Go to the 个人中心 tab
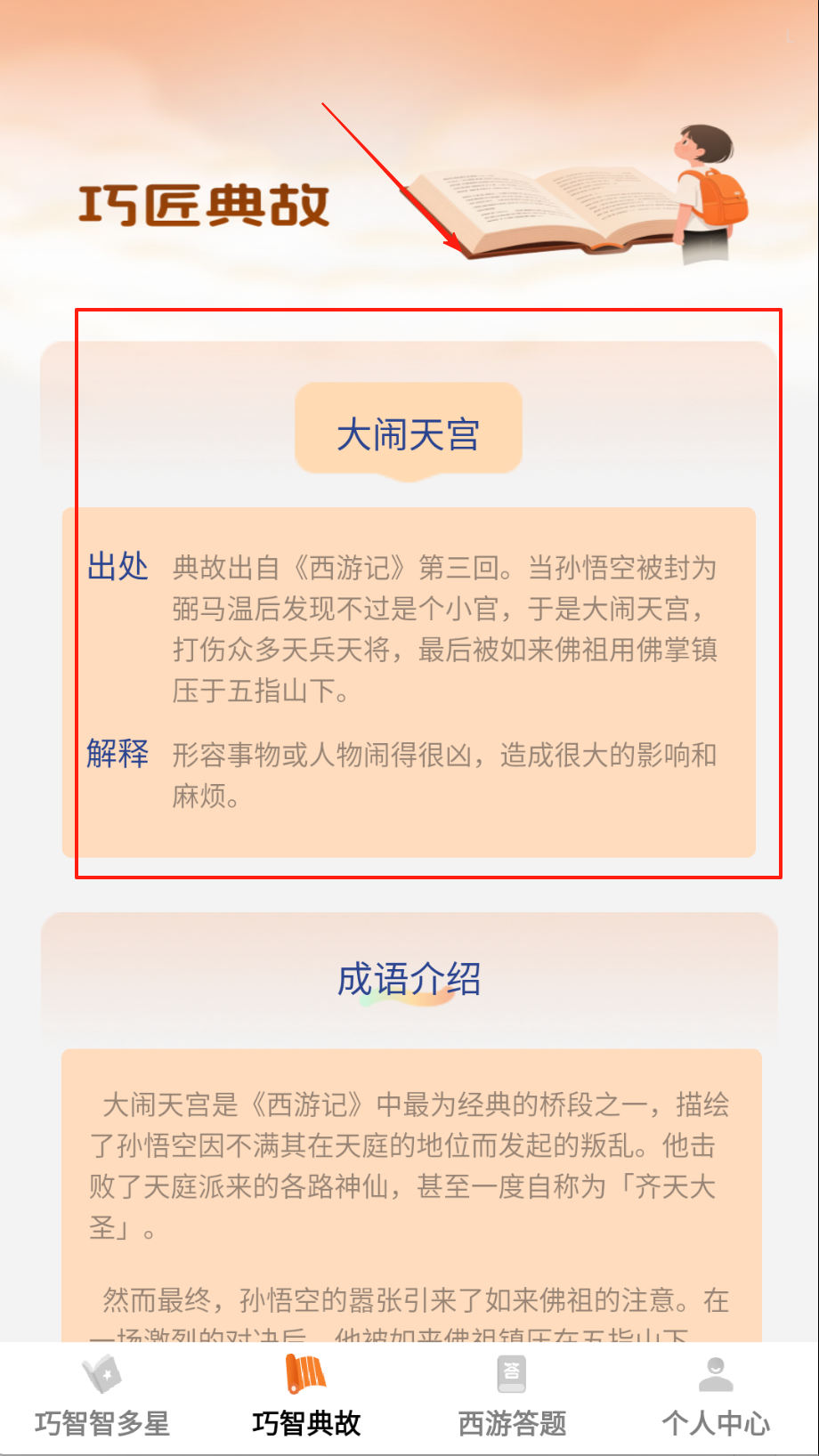Screen dimensions: 819x1456 click(x=716, y=1397)
